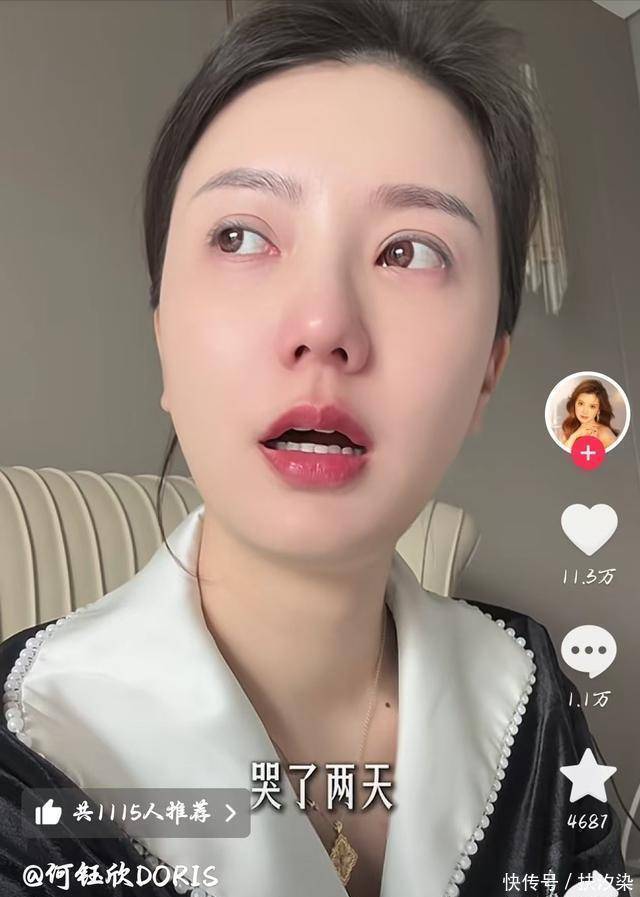Follow the creator with the red plus button

pyautogui.click(x=587, y=453)
